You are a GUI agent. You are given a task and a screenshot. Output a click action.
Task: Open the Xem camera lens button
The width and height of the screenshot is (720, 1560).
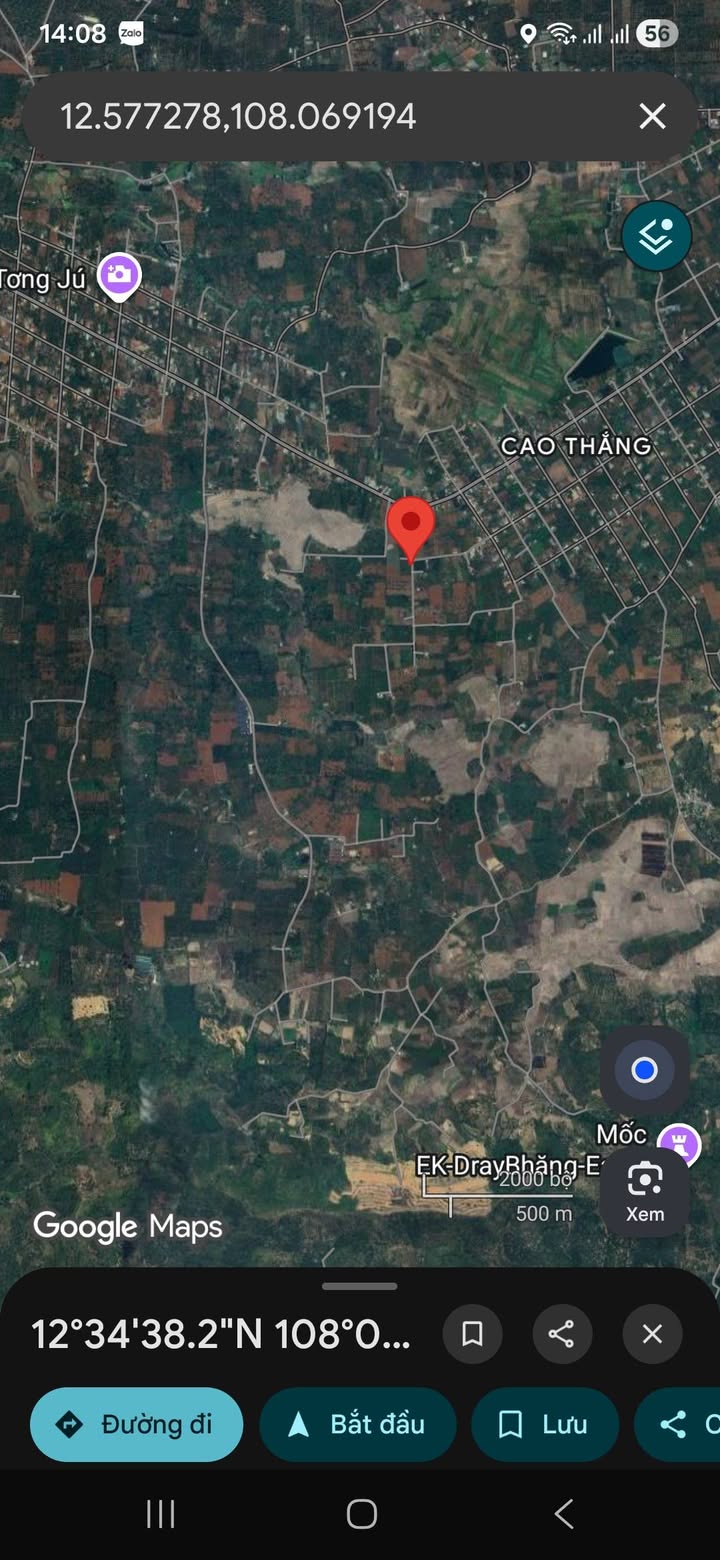coord(644,1191)
